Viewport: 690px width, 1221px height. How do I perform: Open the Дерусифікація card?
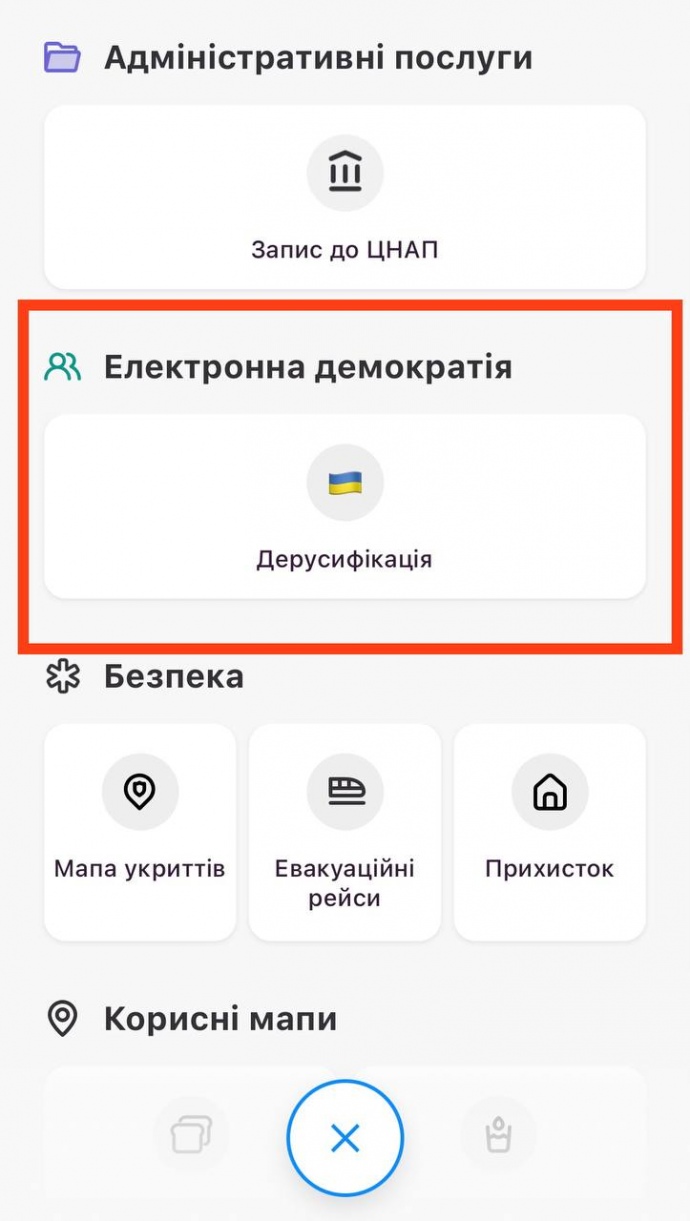pos(344,507)
